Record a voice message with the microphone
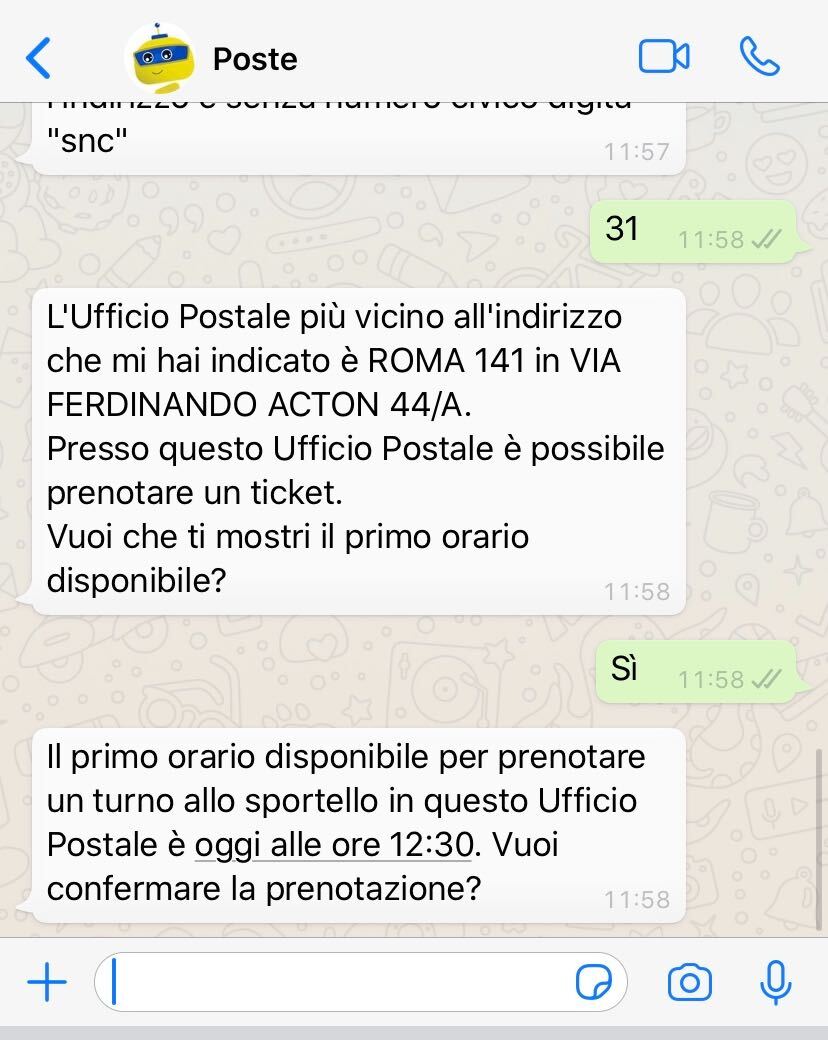828x1040 pixels. 775,983
